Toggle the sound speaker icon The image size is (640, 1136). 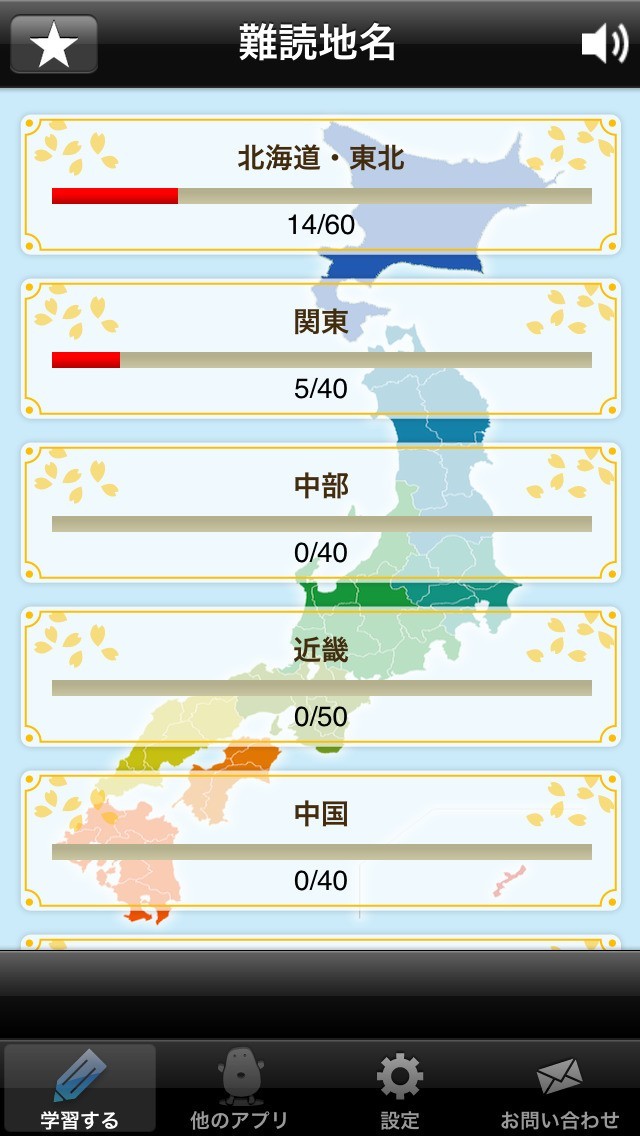coord(604,45)
